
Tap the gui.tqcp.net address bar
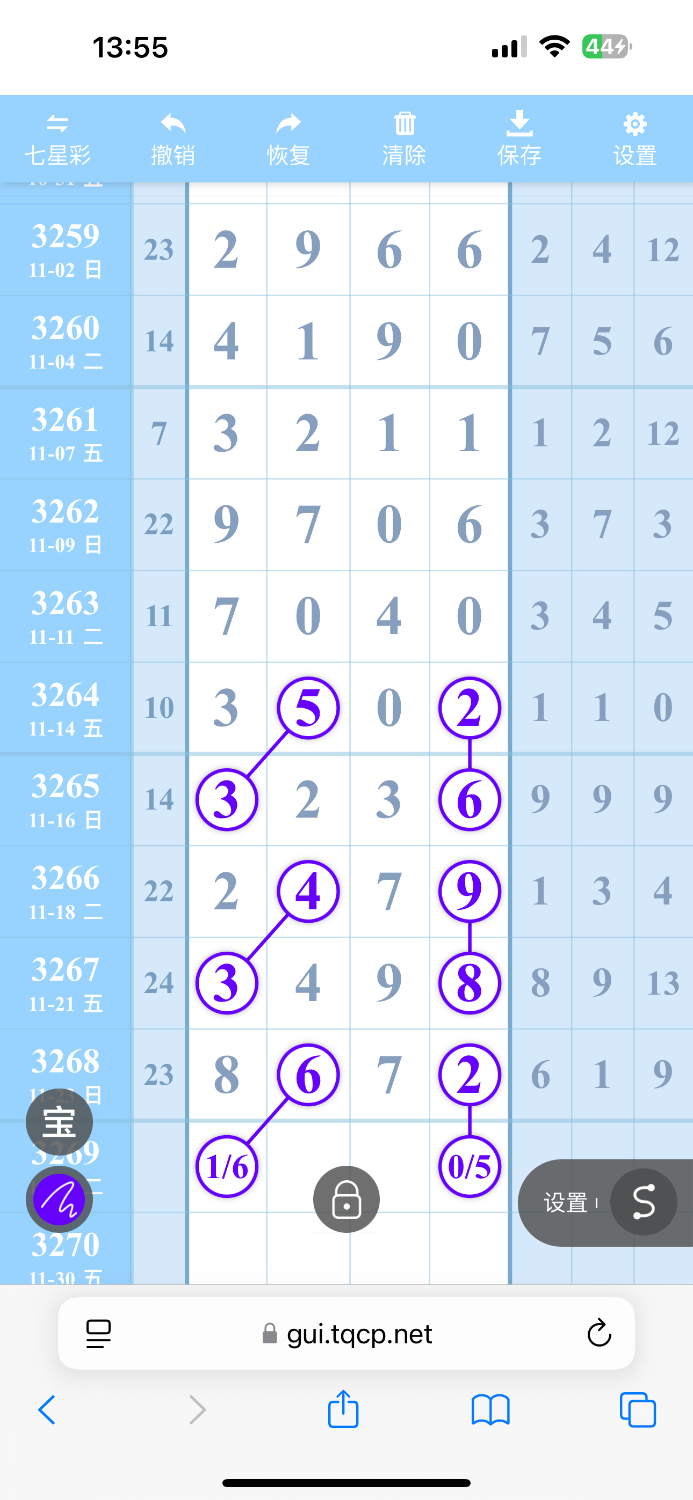pos(346,1333)
